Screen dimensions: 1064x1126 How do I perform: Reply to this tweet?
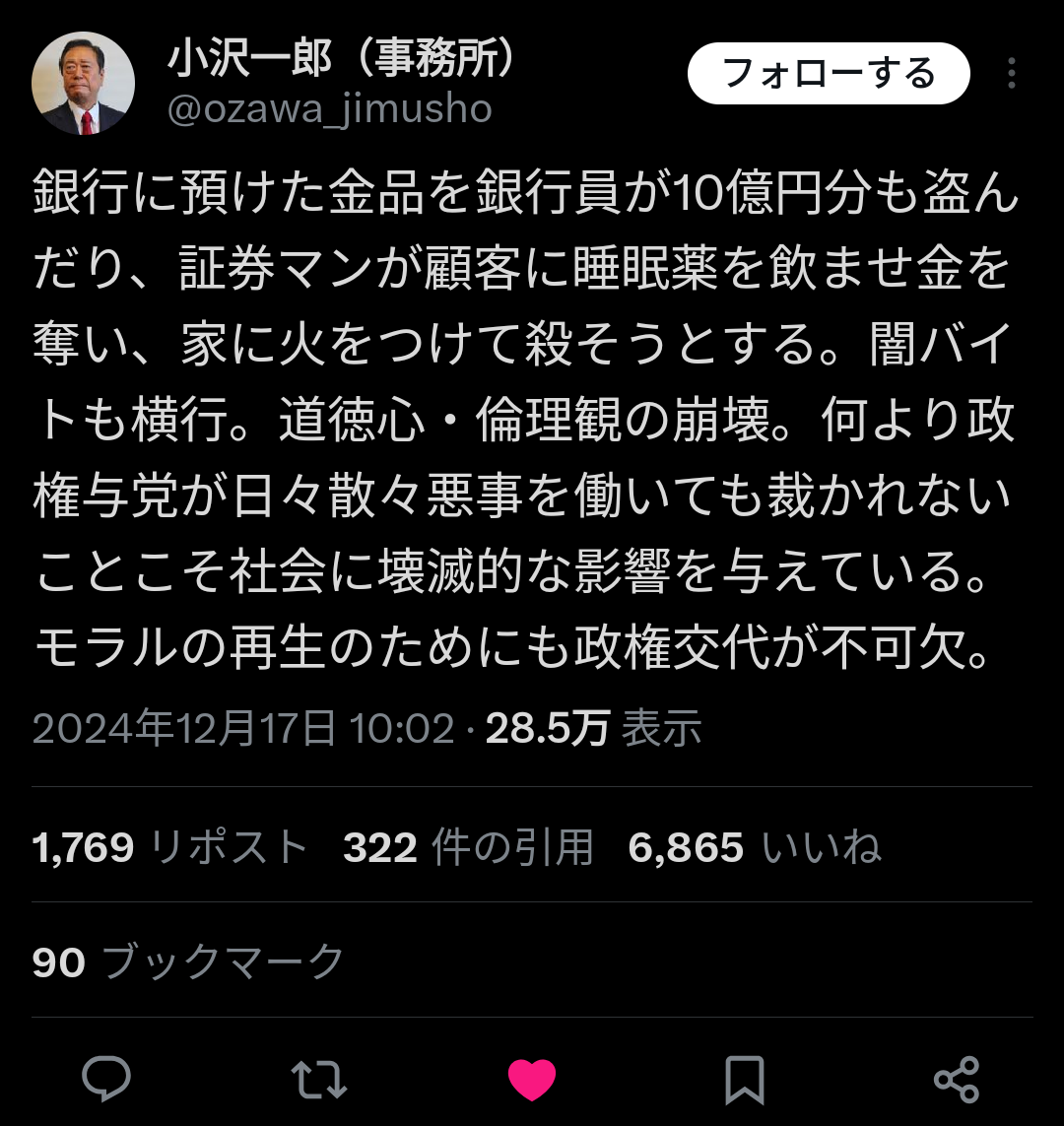[105, 1079]
